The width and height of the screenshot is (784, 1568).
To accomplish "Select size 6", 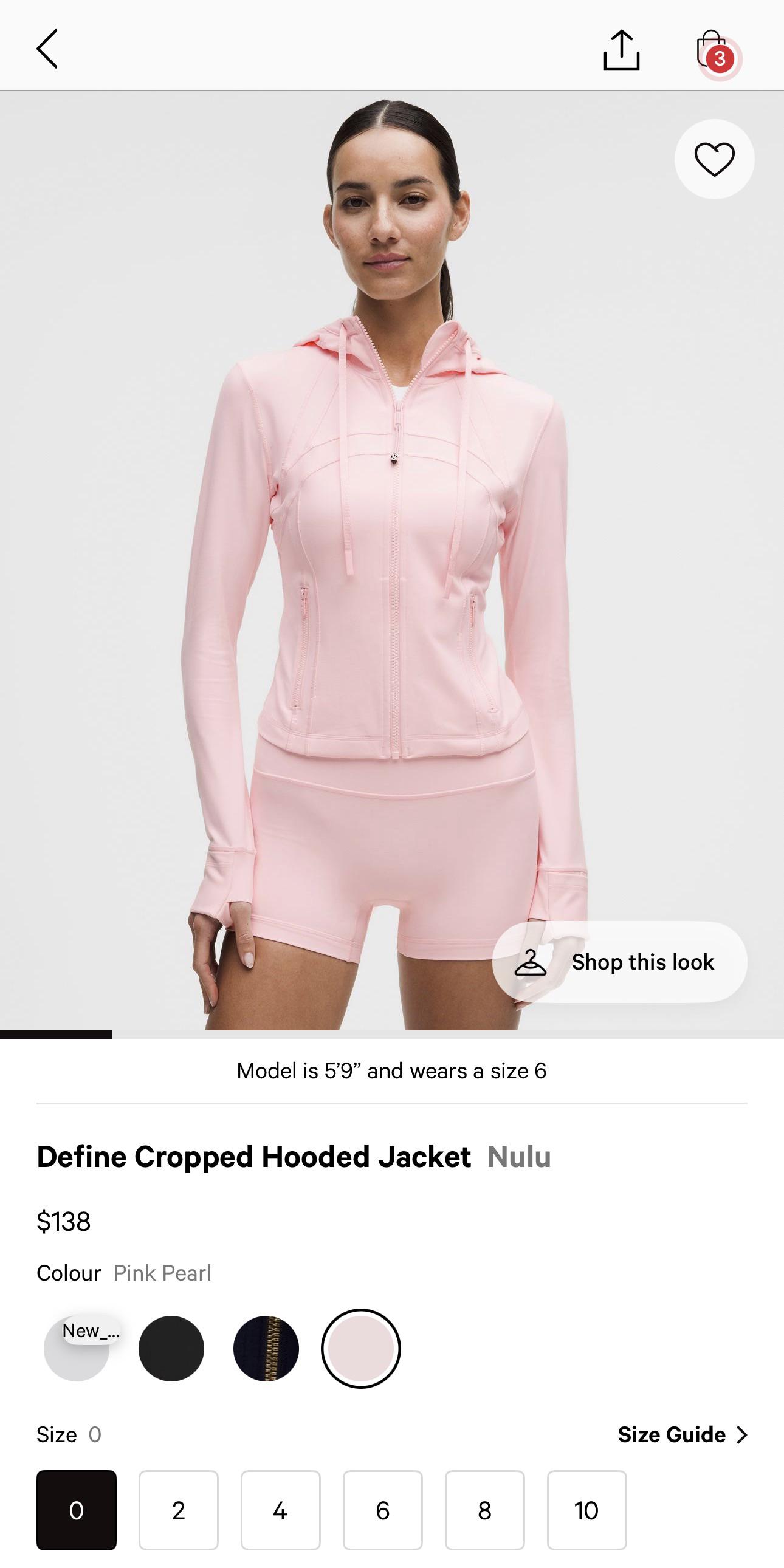I will click(383, 1510).
